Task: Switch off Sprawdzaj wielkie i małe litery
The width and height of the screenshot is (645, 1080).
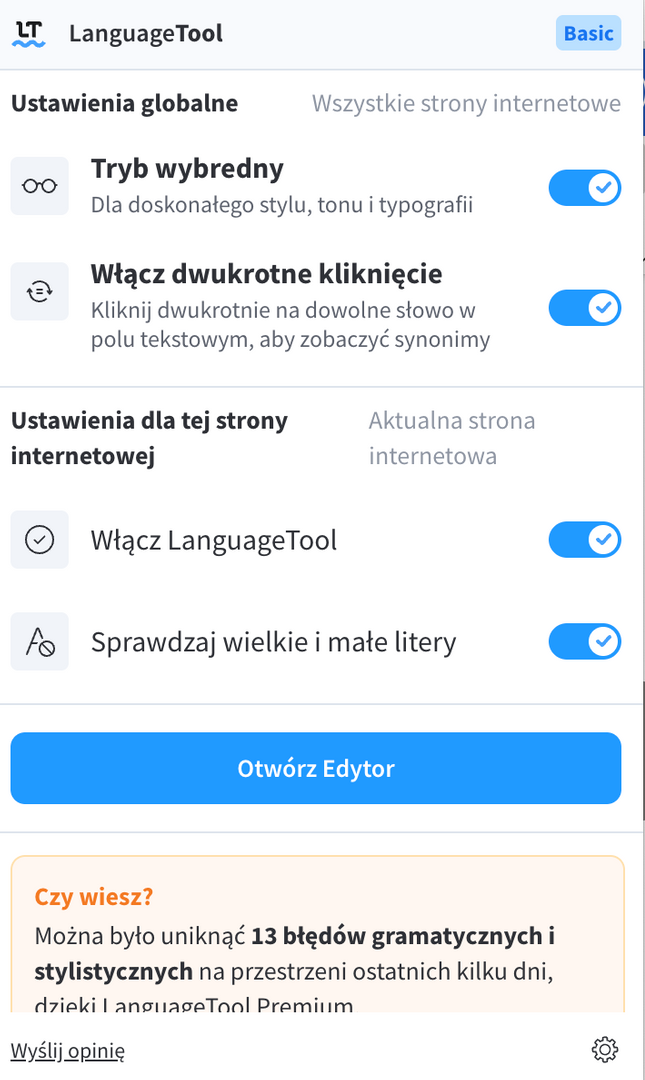Action: (584, 641)
